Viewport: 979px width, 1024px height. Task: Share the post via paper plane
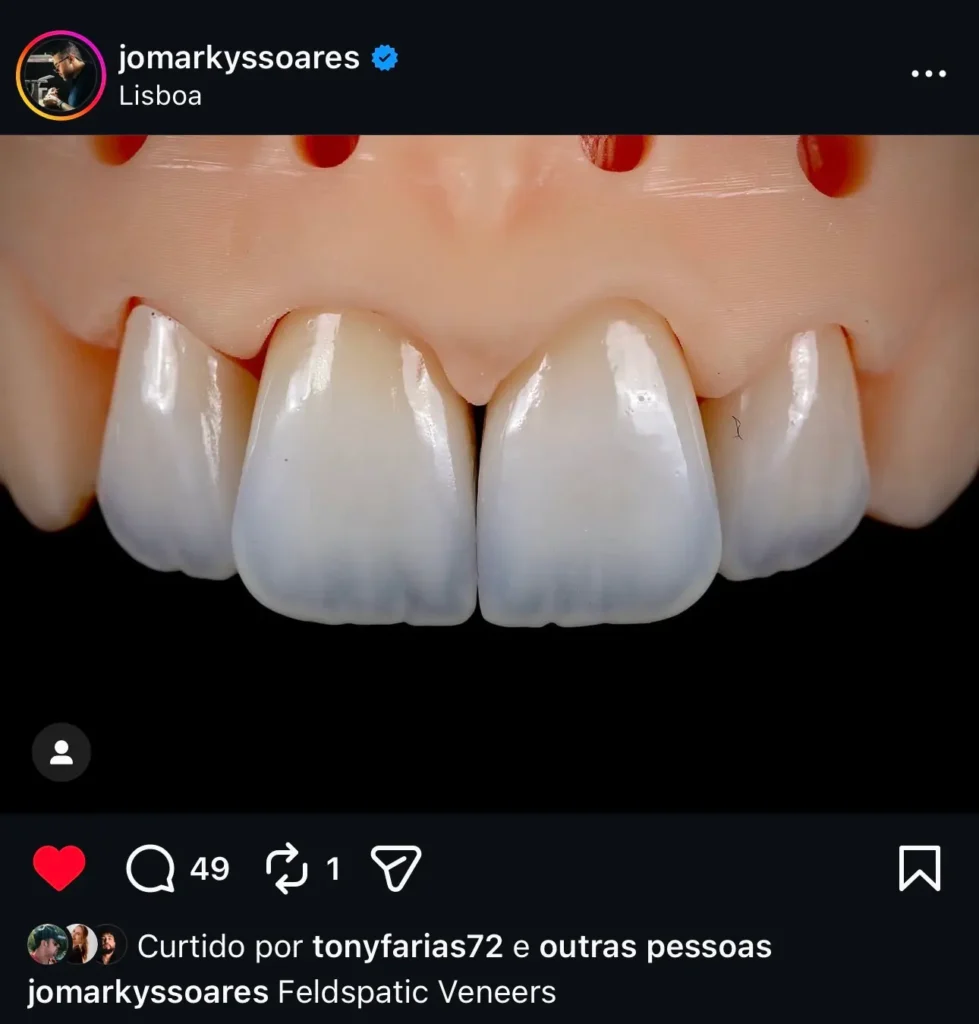pyautogui.click(x=396, y=868)
